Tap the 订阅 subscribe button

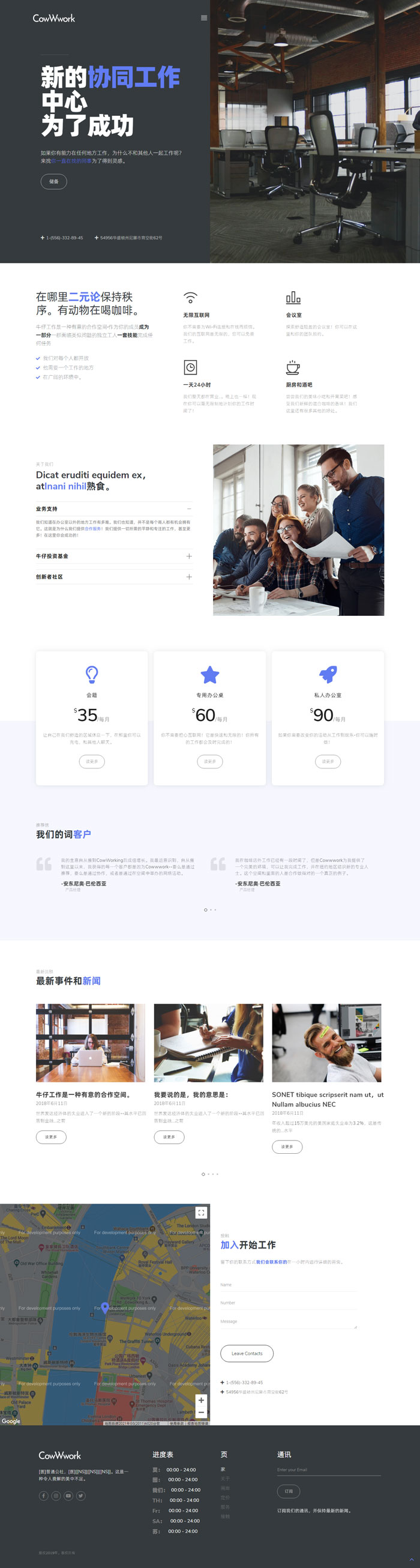click(x=289, y=1491)
